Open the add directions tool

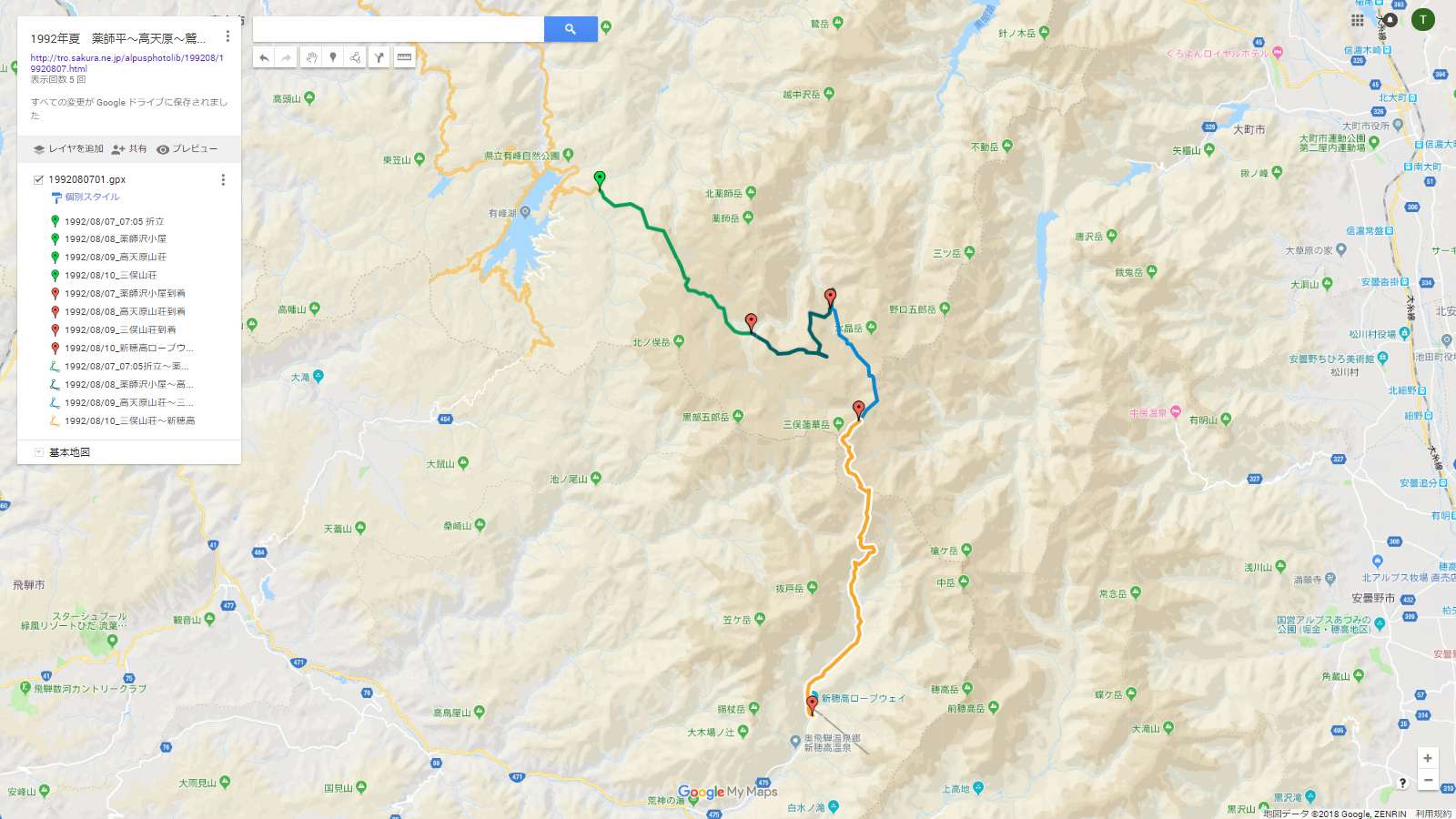[x=379, y=57]
